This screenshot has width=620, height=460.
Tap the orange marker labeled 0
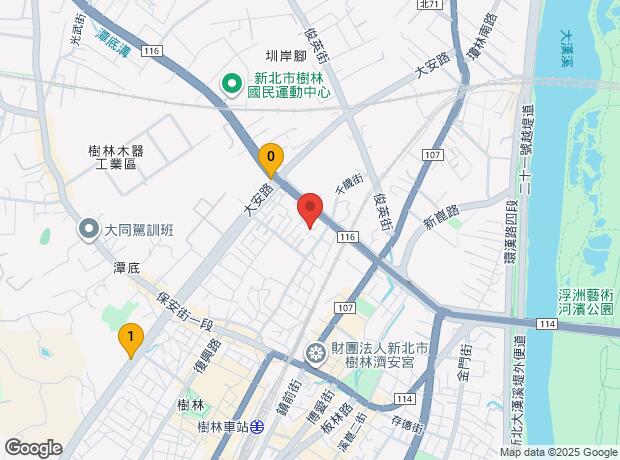point(269,159)
